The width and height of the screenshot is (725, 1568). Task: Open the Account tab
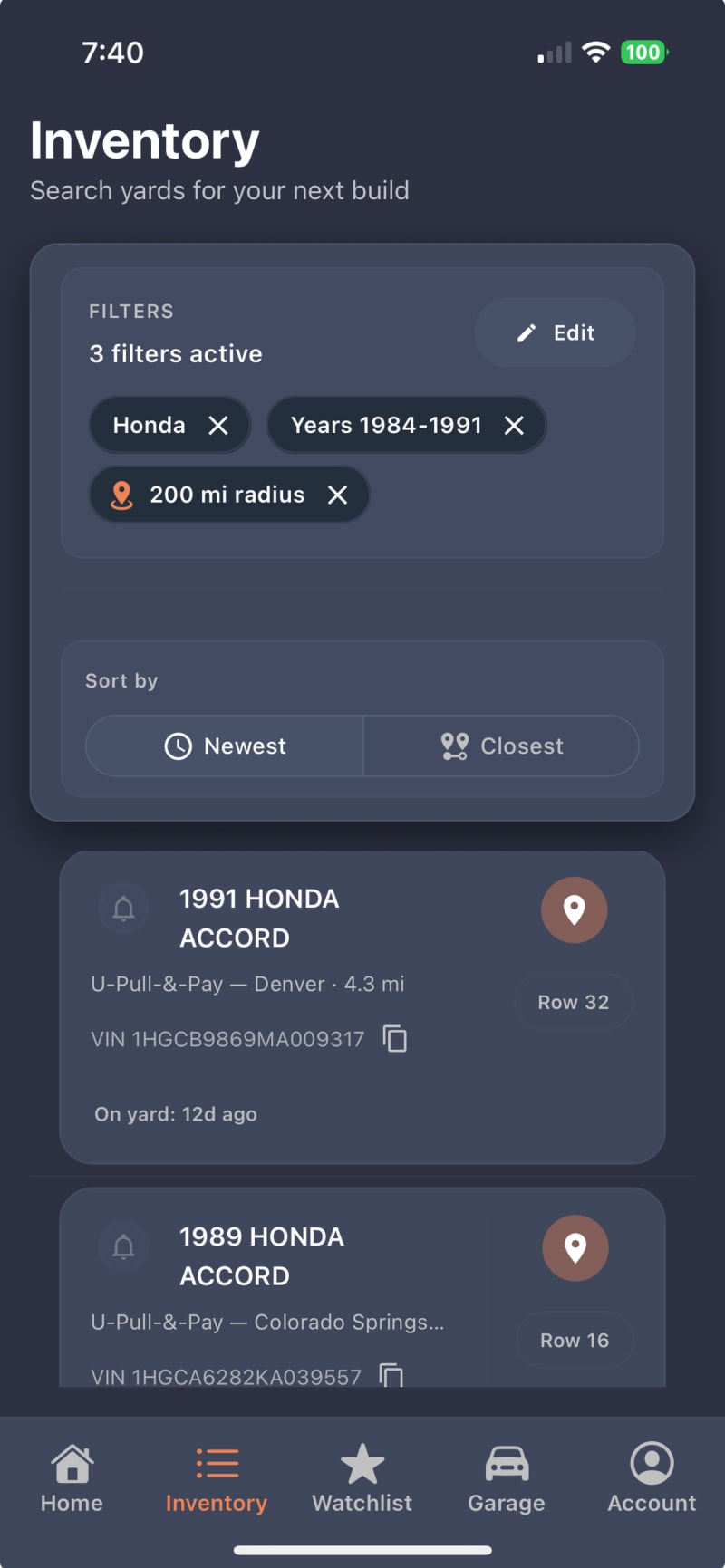[652, 1478]
